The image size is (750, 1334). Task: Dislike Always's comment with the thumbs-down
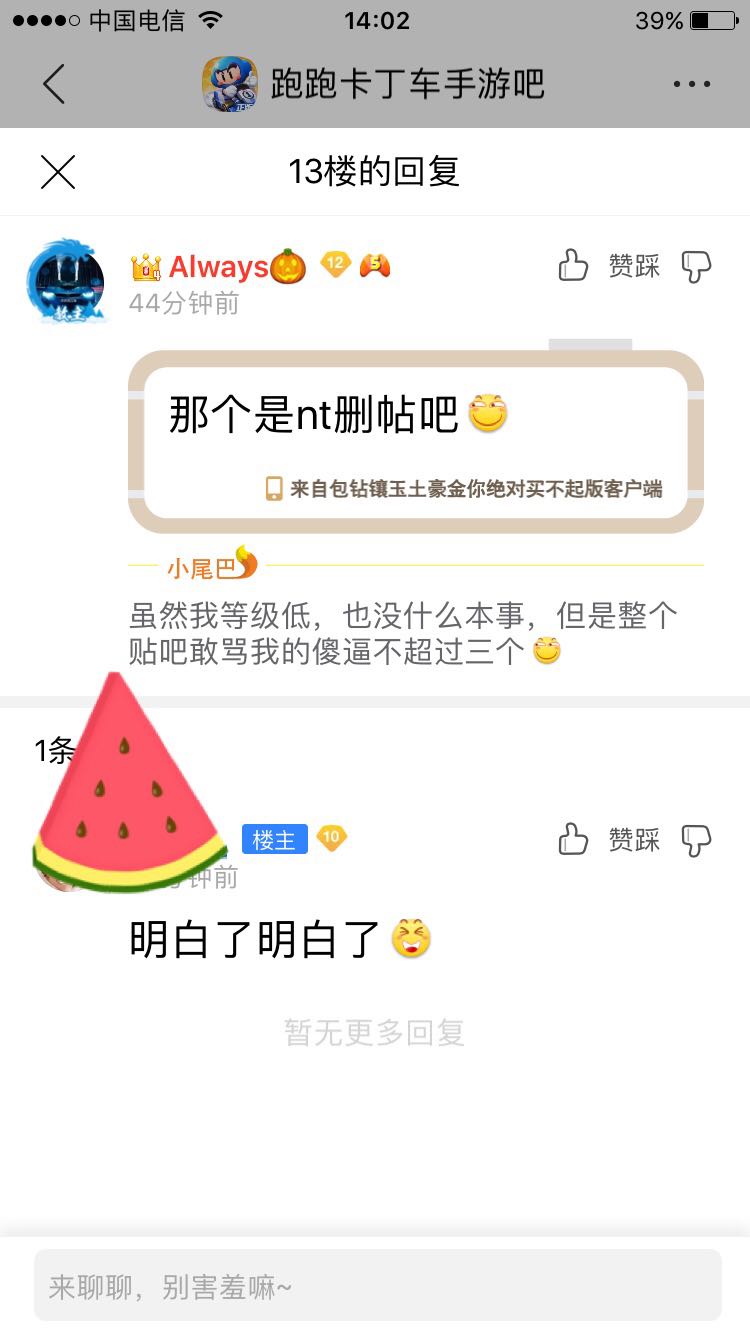coord(696,266)
